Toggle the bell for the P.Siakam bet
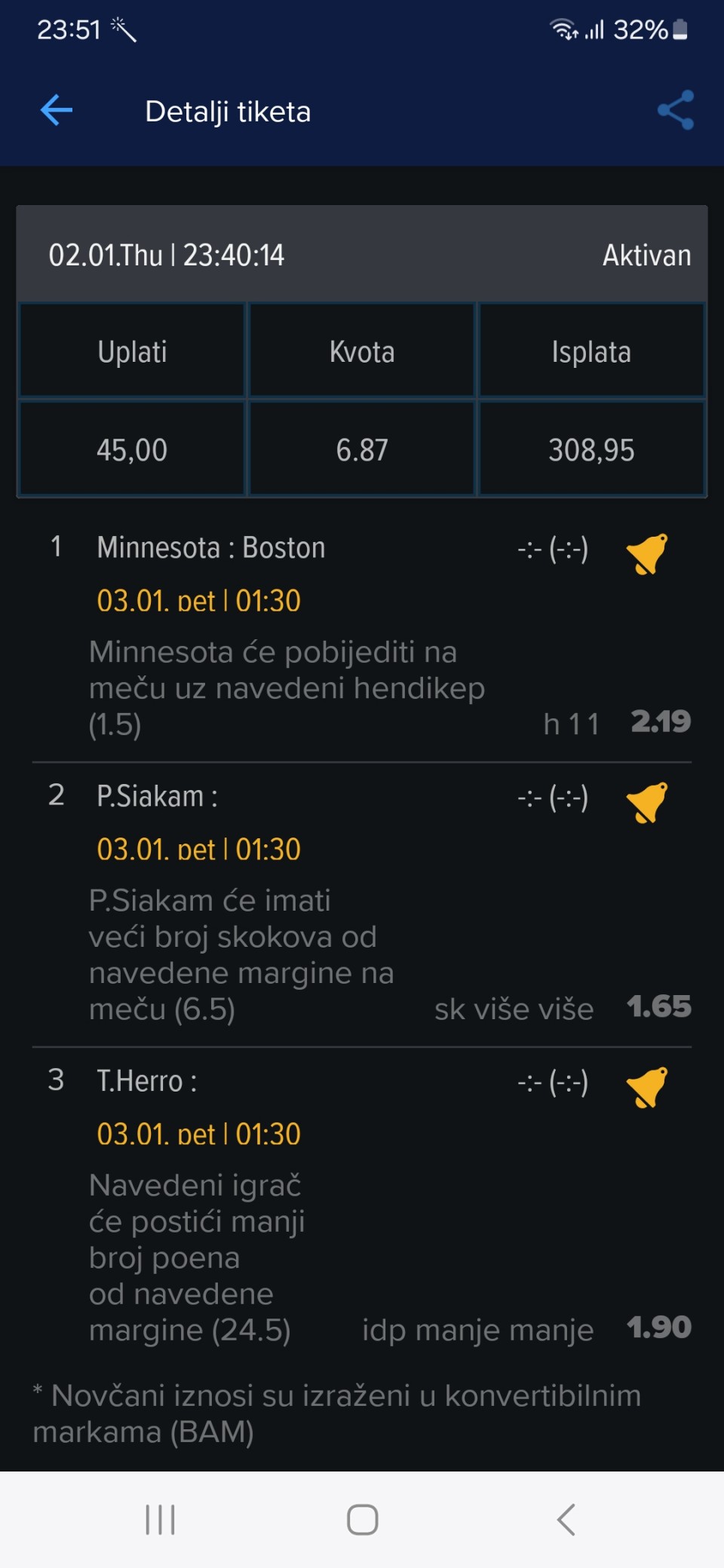 (x=647, y=802)
